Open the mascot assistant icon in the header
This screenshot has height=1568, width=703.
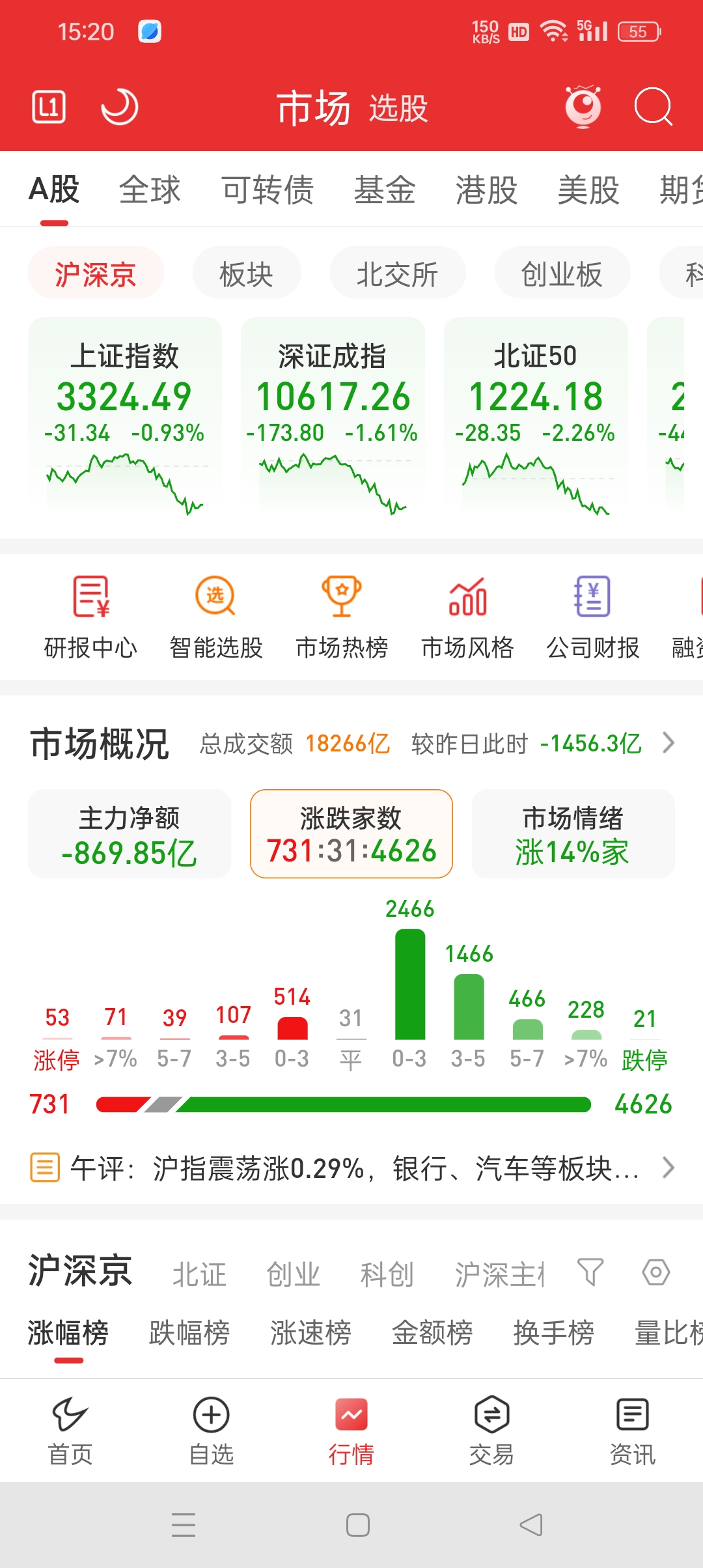tap(584, 106)
